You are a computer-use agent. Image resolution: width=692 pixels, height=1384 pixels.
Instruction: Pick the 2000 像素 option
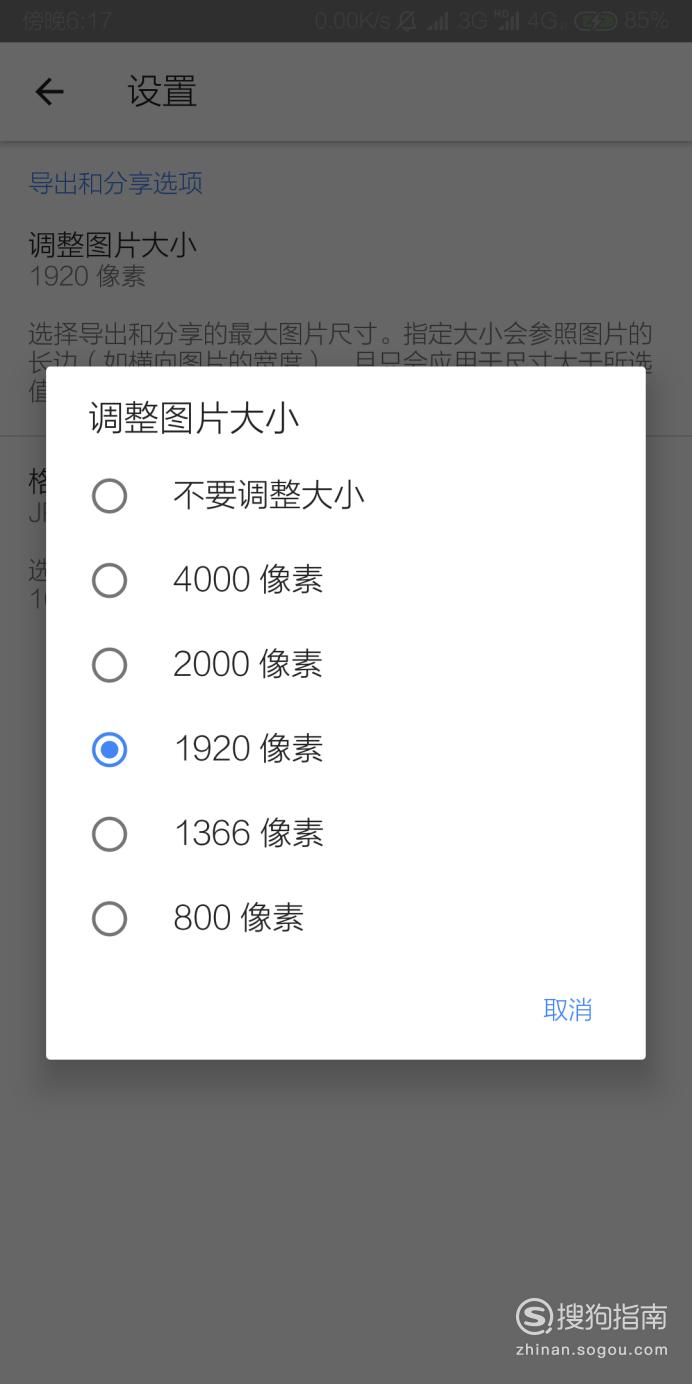tap(345, 665)
